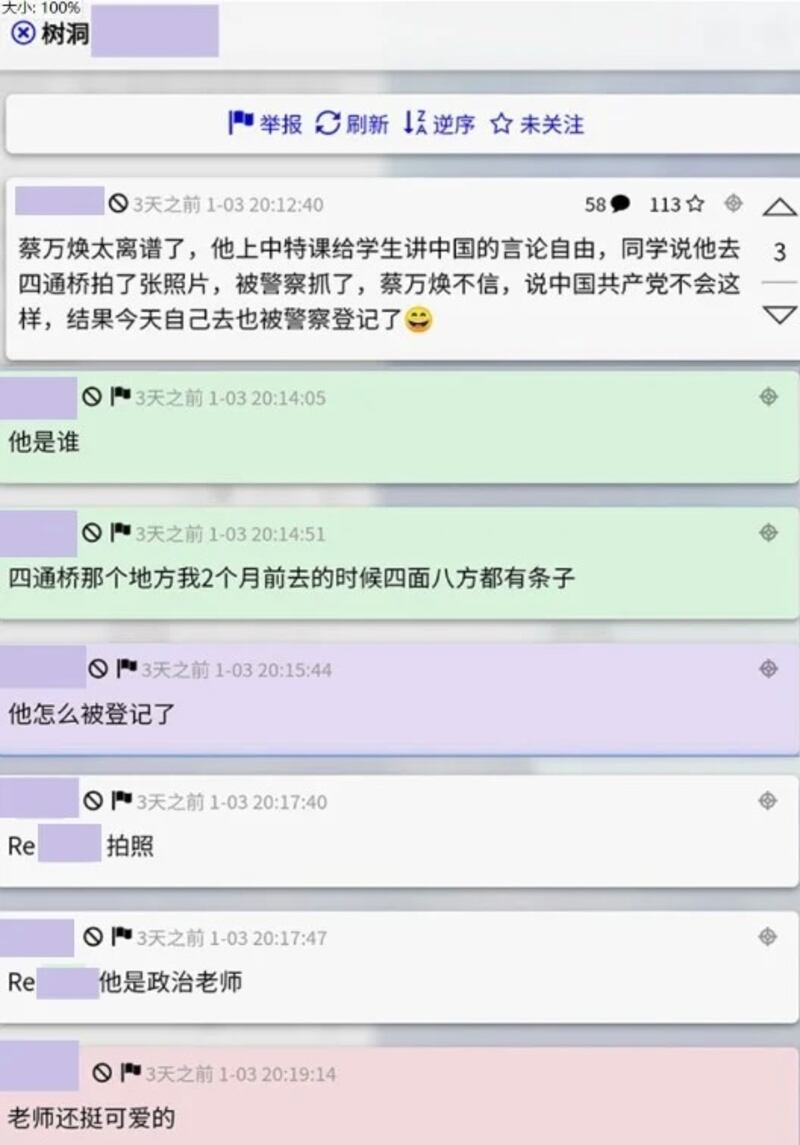Screen dimensions: 800x1145
Task: Report the reply 老师还挺可爱的
Action: tap(131, 1073)
